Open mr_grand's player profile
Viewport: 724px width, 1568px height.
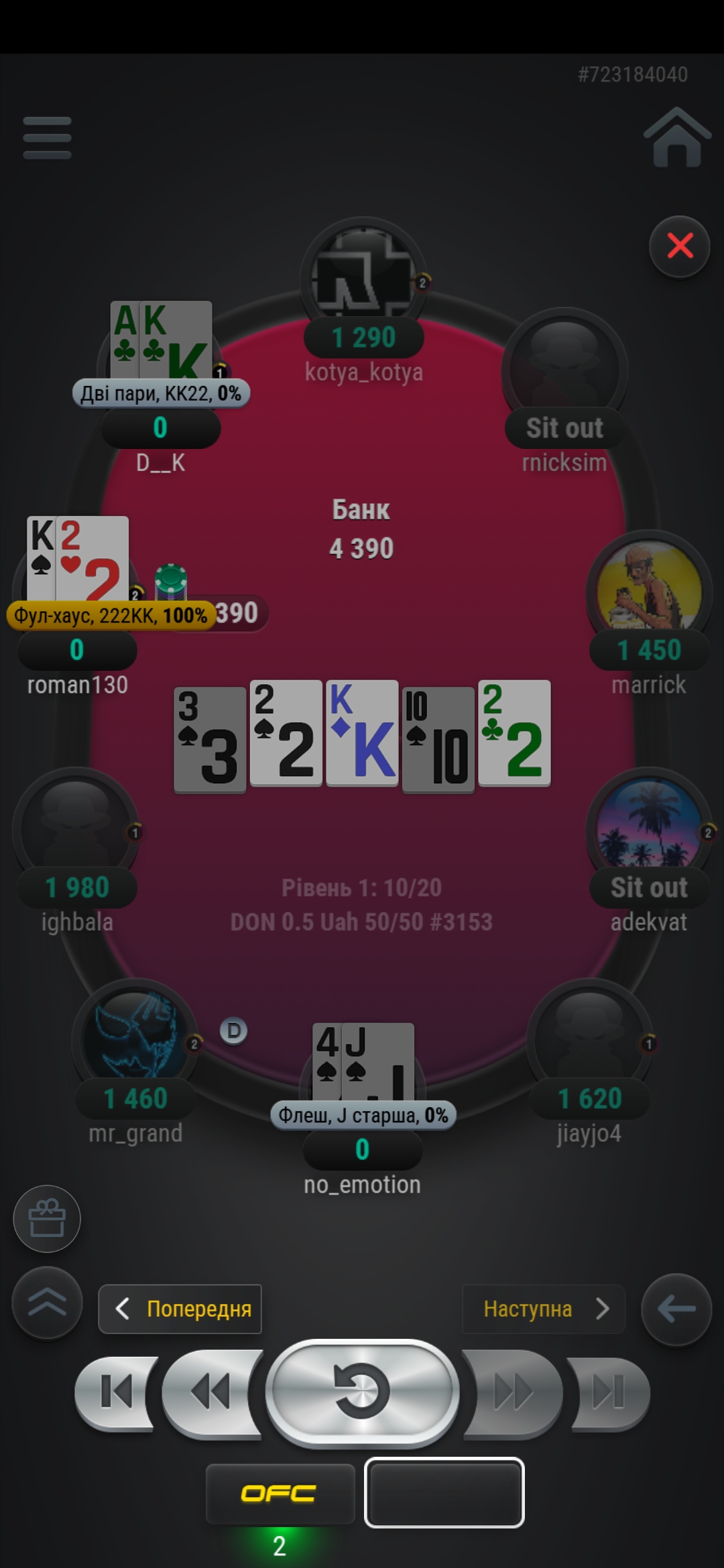pos(136,1039)
